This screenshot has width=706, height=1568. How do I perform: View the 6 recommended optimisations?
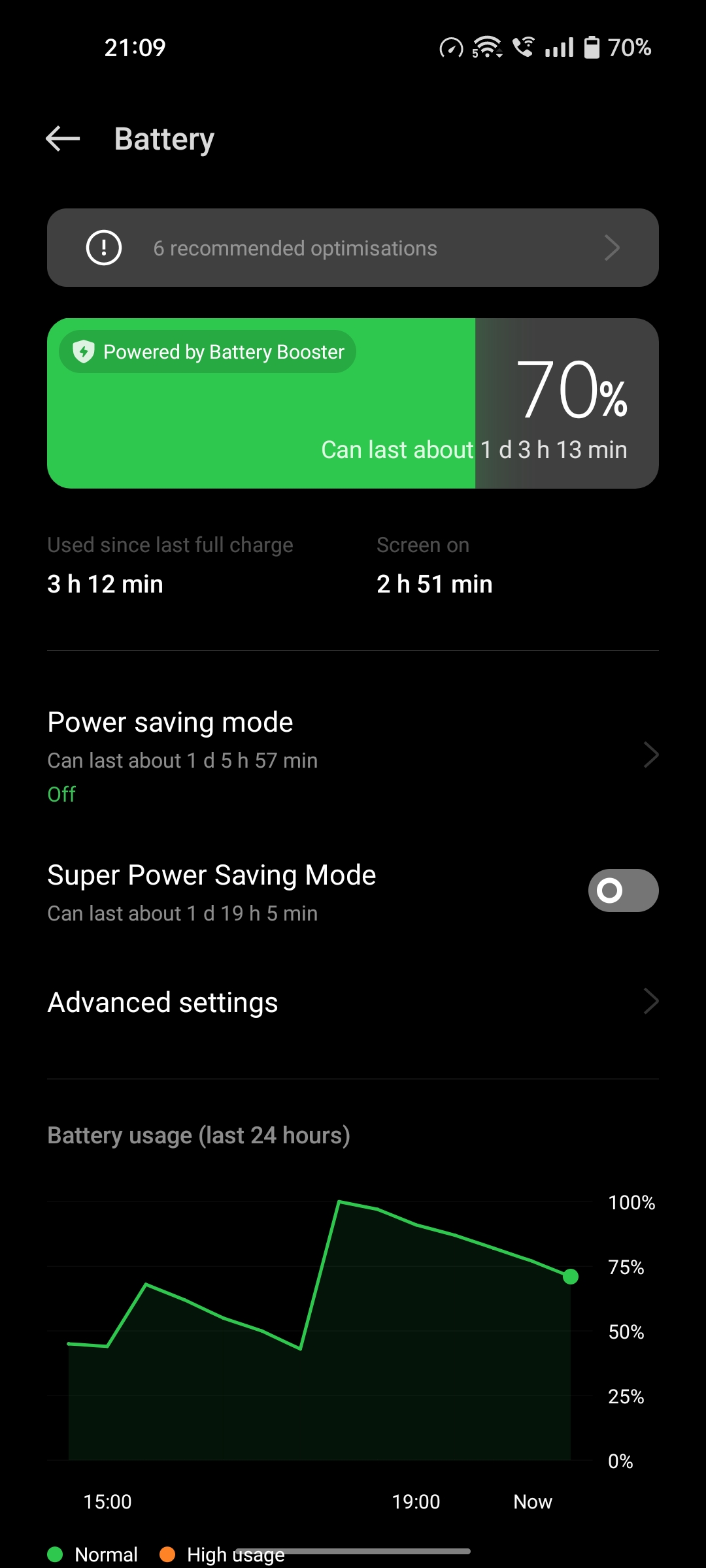294,248
